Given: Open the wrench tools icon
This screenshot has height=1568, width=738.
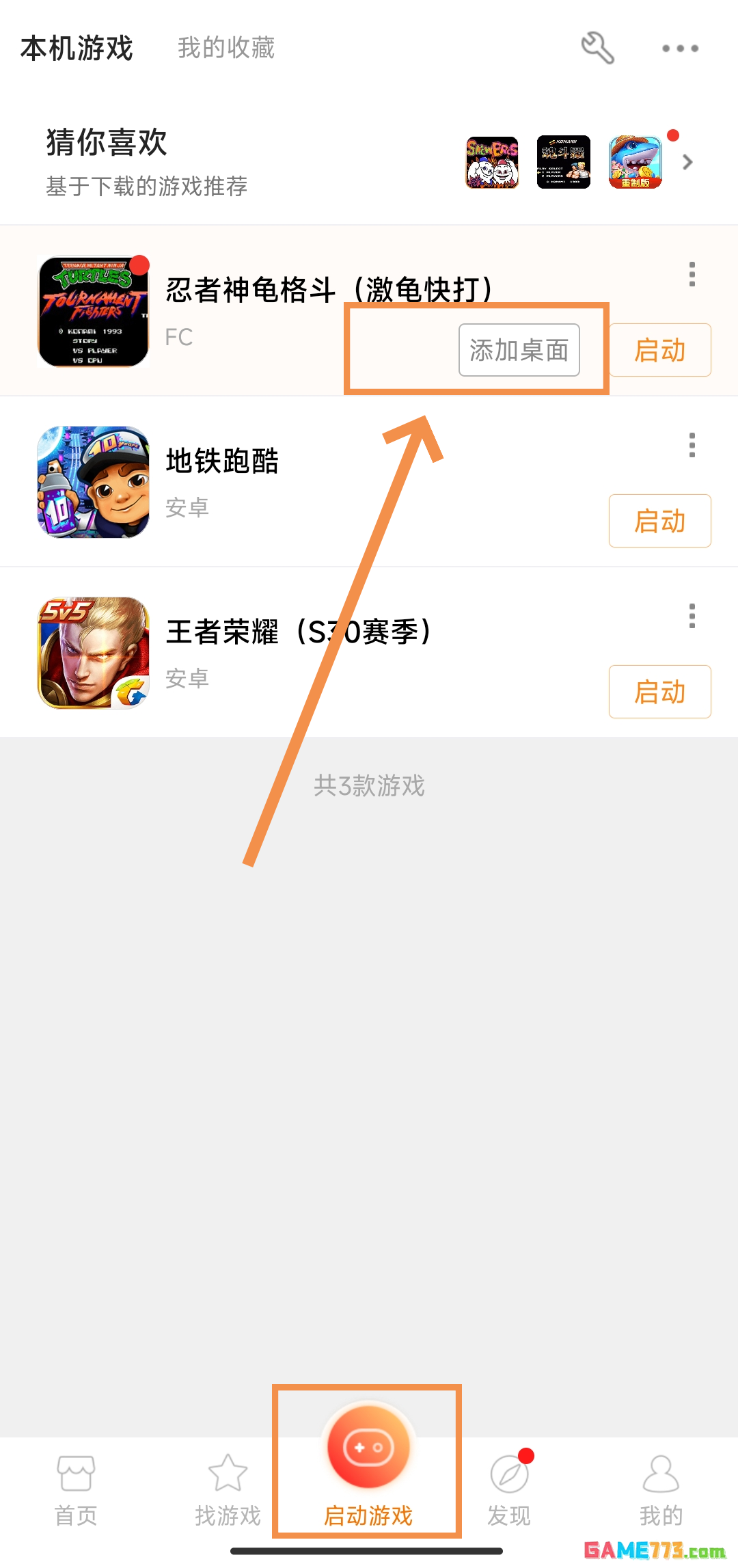Looking at the screenshot, I should (x=597, y=48).
